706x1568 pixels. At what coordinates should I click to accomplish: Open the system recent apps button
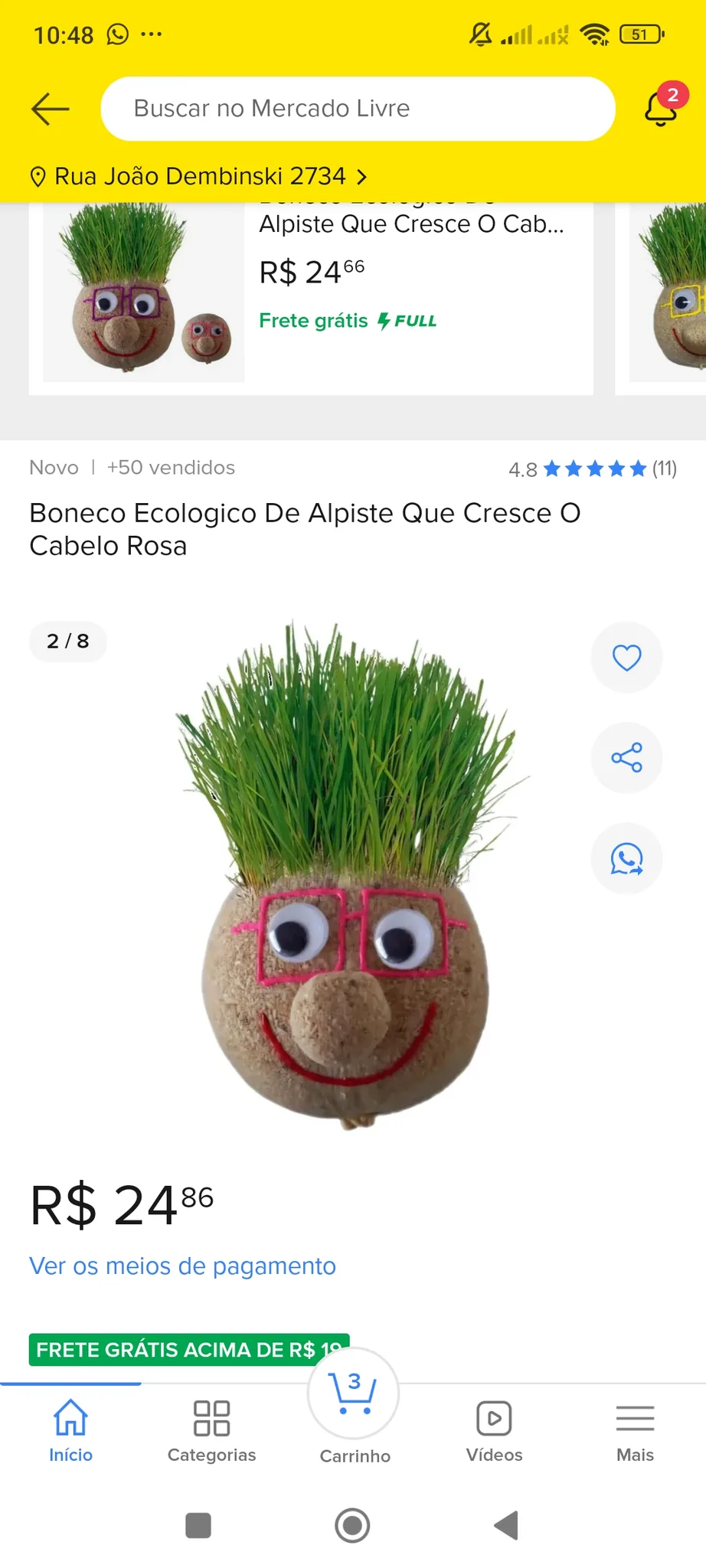pos(198,1525)
